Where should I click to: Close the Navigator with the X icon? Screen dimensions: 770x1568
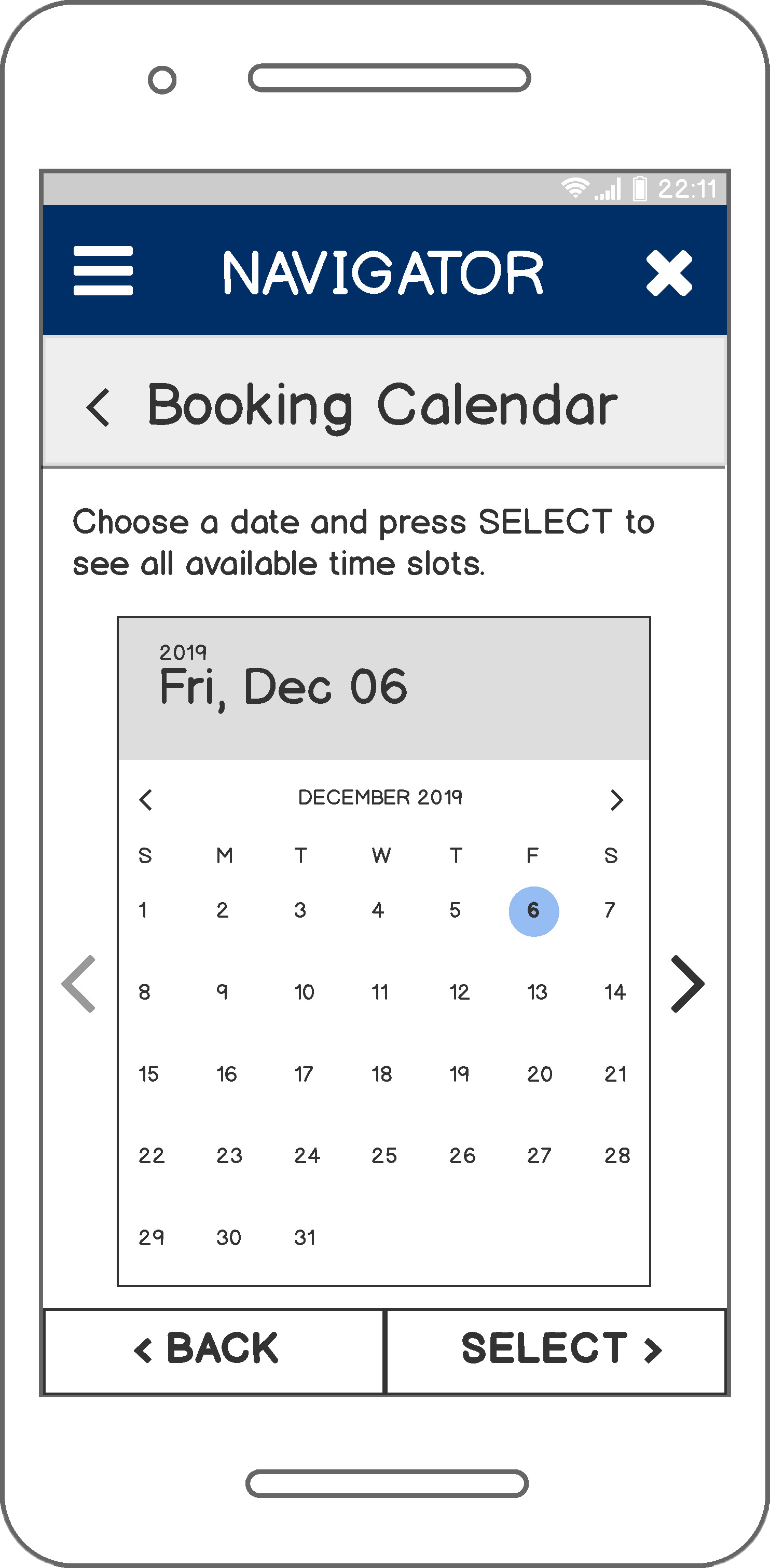pos(669,272)
